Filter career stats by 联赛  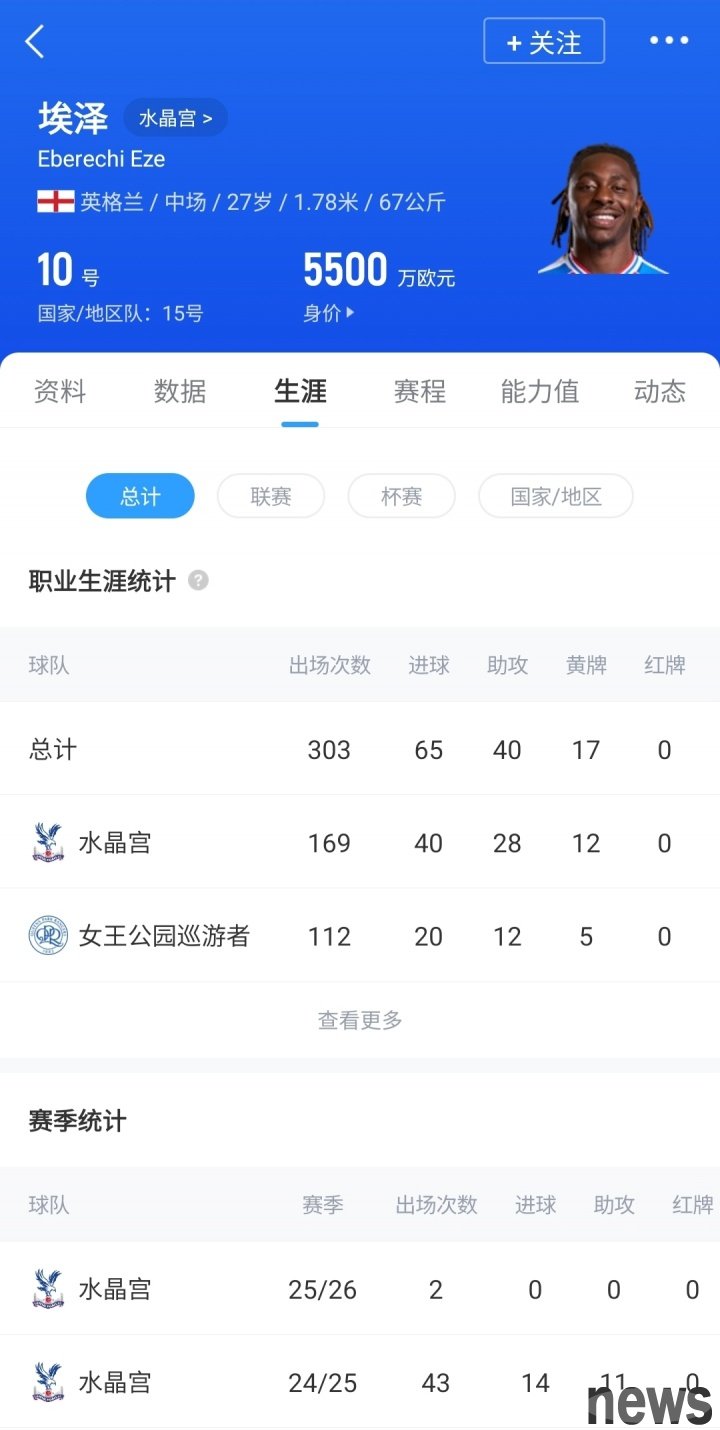click(x=271, y=496)
